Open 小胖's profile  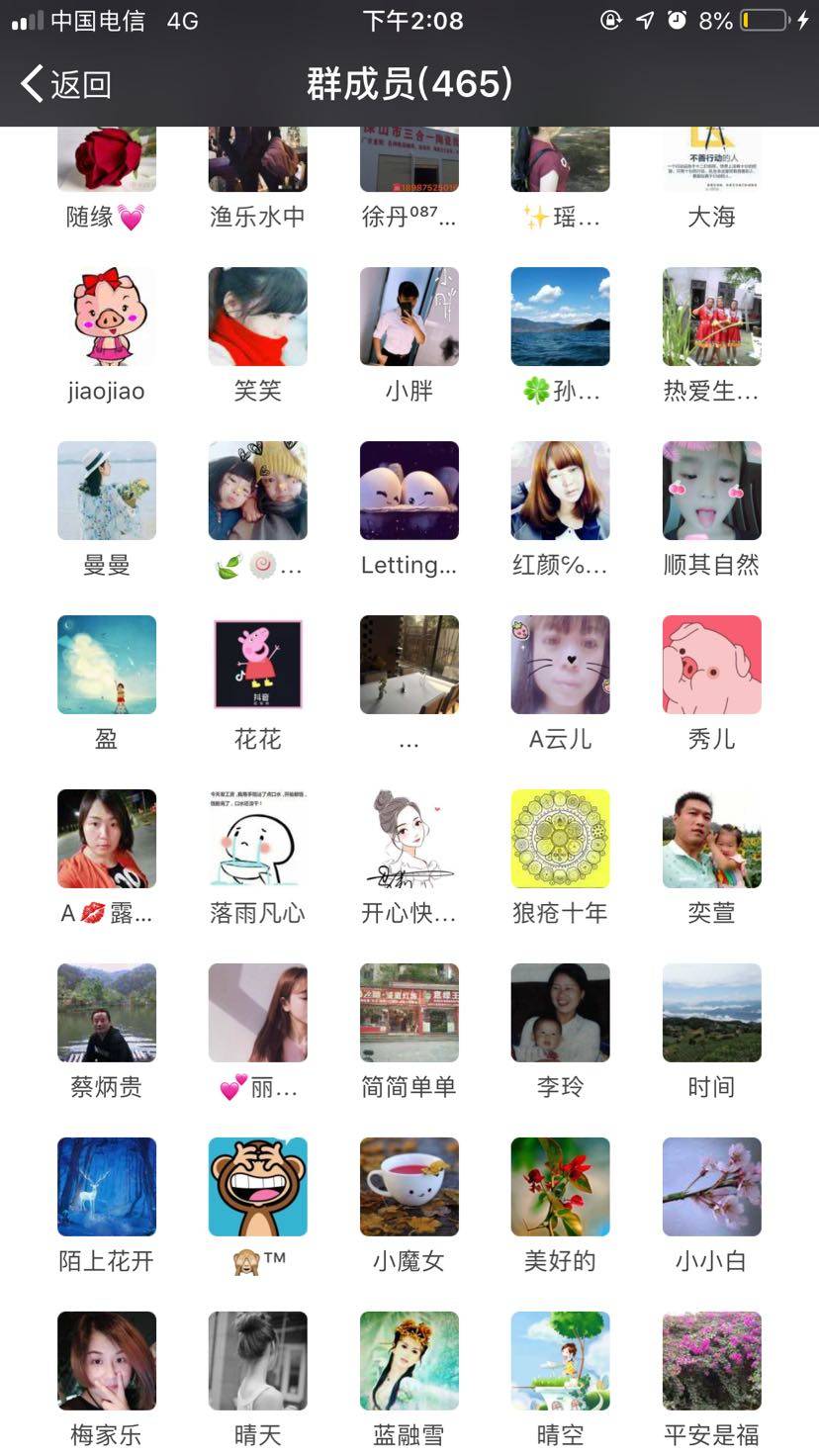409,317
